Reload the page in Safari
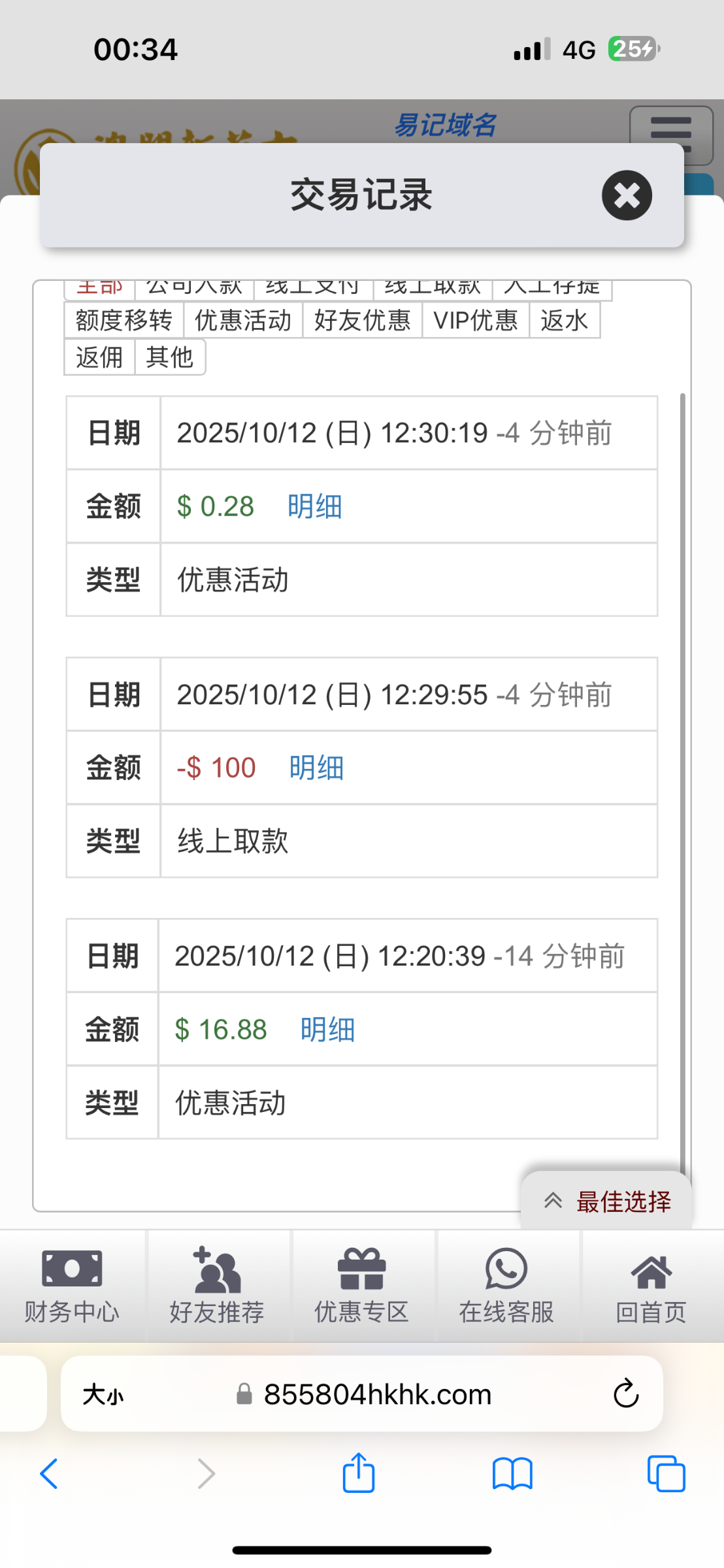Viewport: 724px width, 1568px height. (625, 1394)
